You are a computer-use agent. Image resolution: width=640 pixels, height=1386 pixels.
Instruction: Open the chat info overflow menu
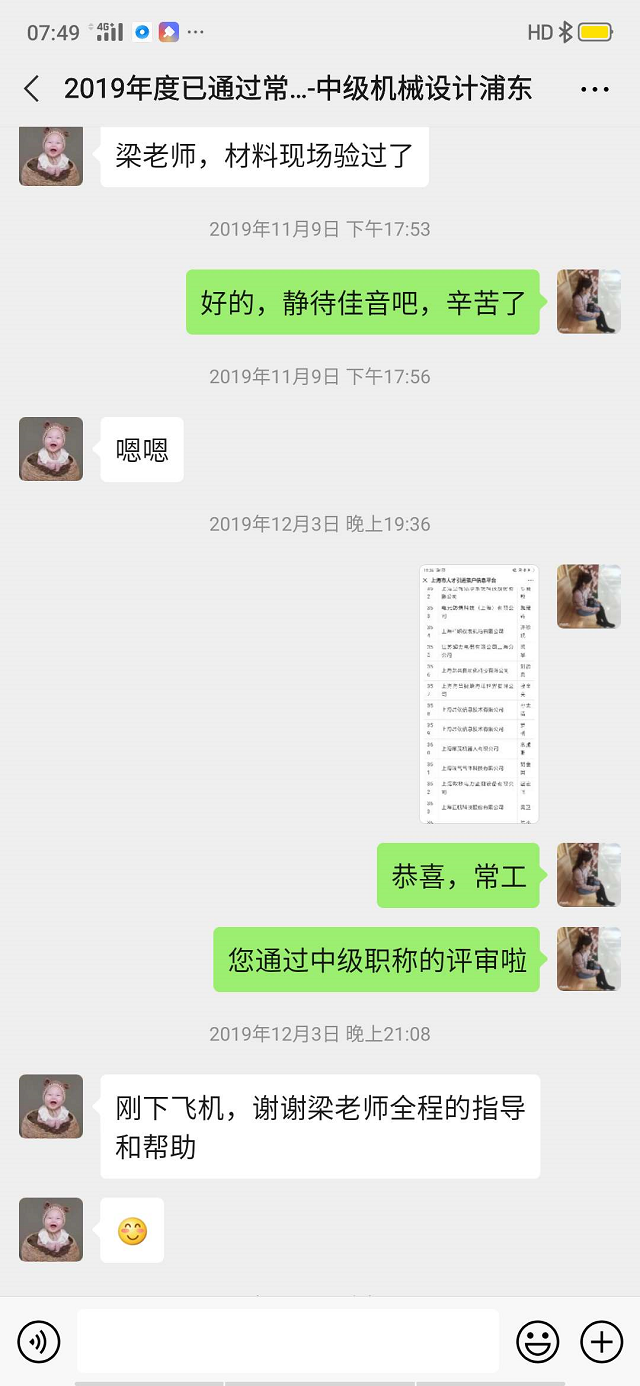coord(594,89)
